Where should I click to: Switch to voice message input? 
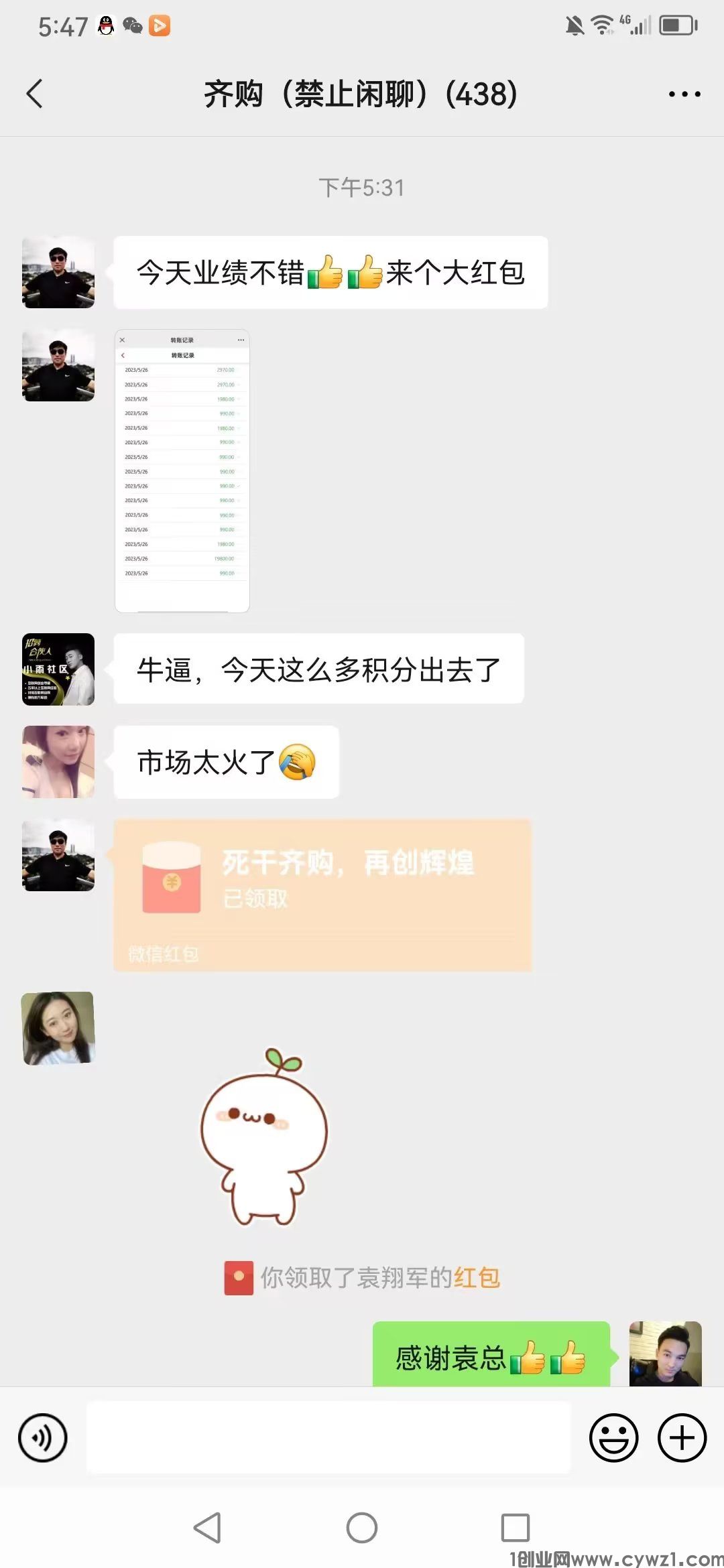43,1438
